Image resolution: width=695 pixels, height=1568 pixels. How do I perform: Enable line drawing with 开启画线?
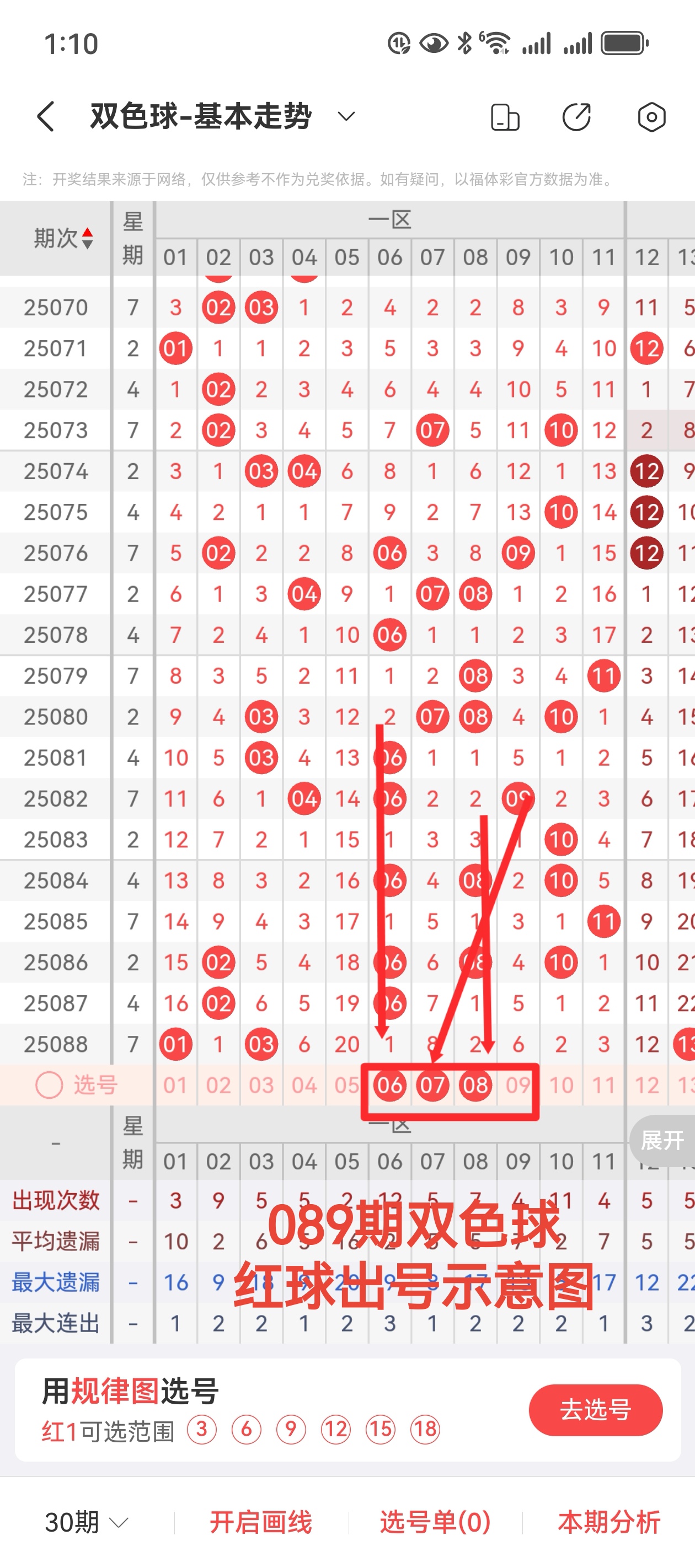261,1522
